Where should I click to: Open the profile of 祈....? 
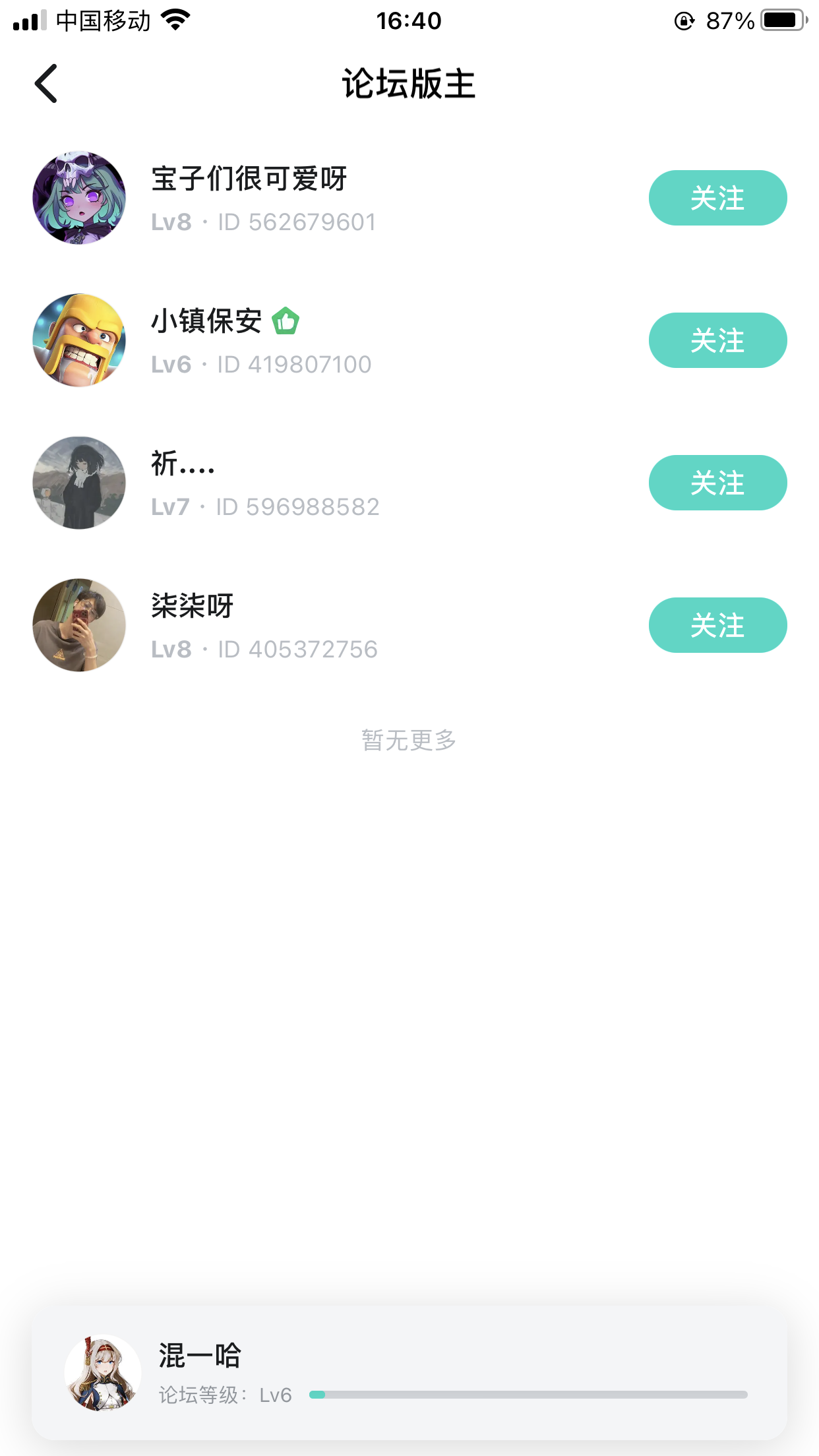click(79, 483)
